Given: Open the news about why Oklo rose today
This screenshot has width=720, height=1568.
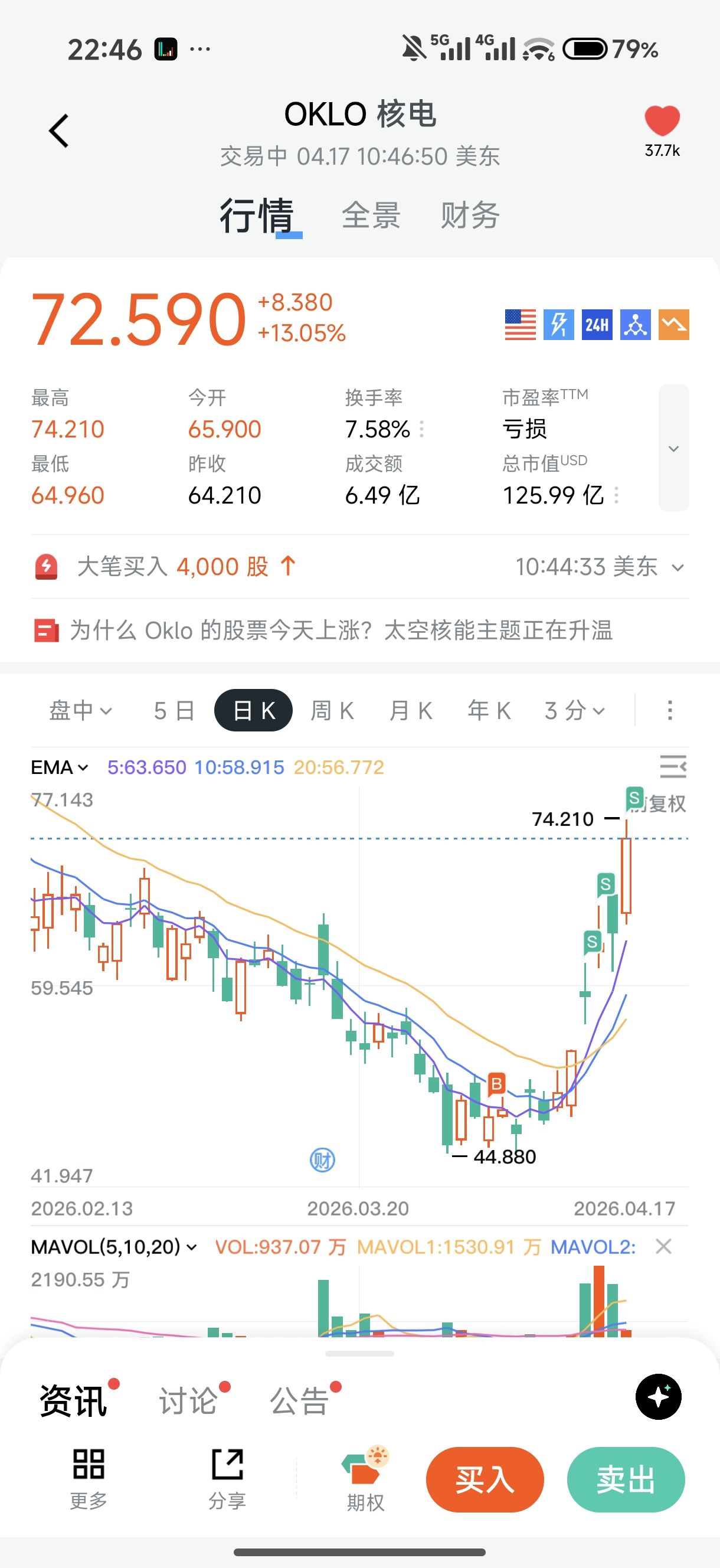Looking at the screenshot, I should point(341,631).
